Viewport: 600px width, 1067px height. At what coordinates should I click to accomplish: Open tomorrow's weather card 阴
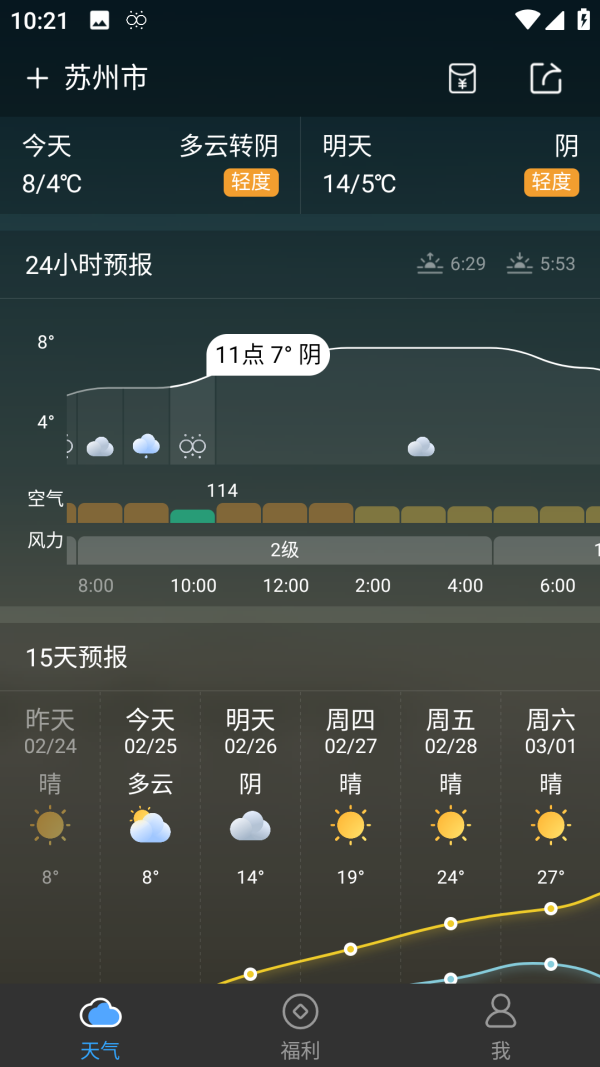coord(450,165)
